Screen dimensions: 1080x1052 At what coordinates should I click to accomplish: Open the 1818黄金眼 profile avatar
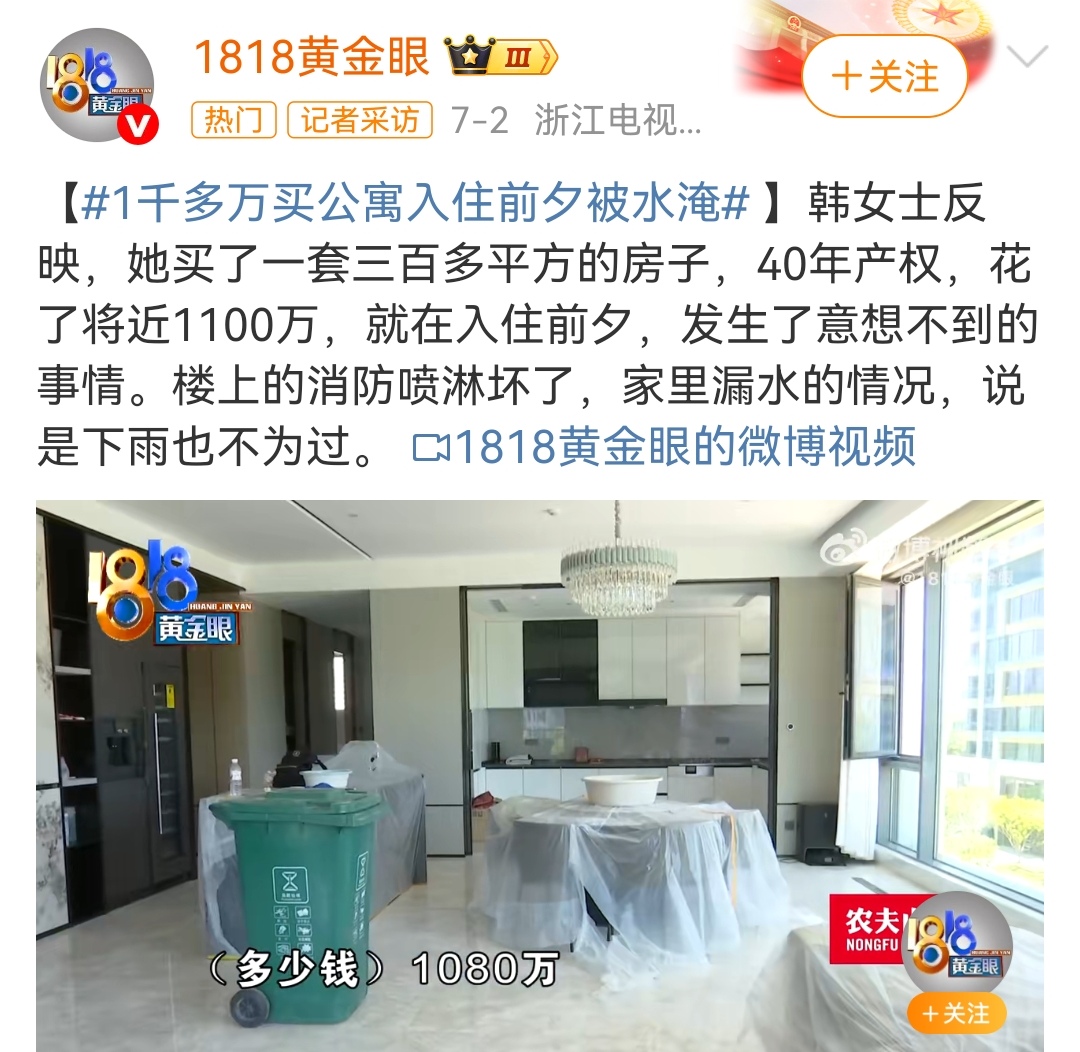coord(97,86)
